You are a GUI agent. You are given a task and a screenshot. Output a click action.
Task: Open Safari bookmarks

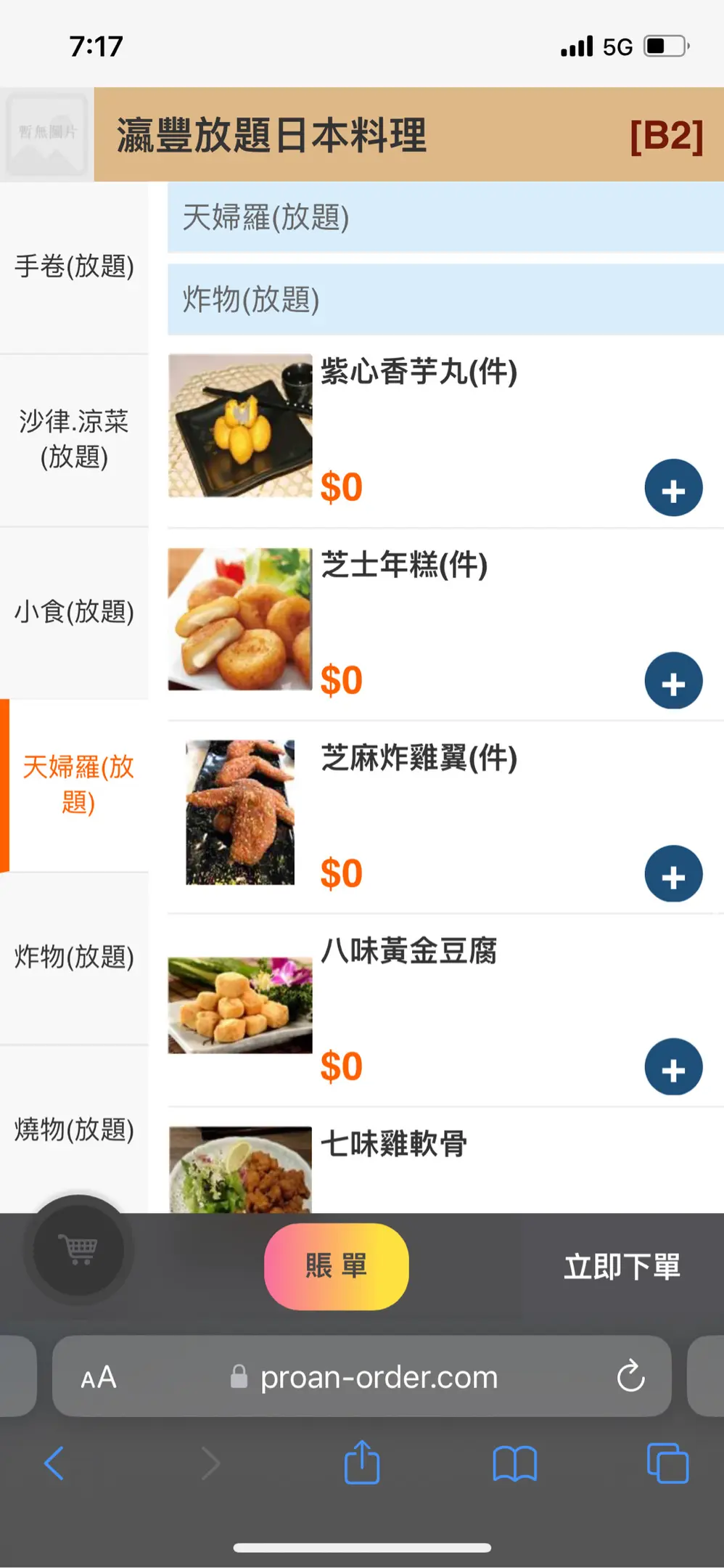tap(514, 1463)
